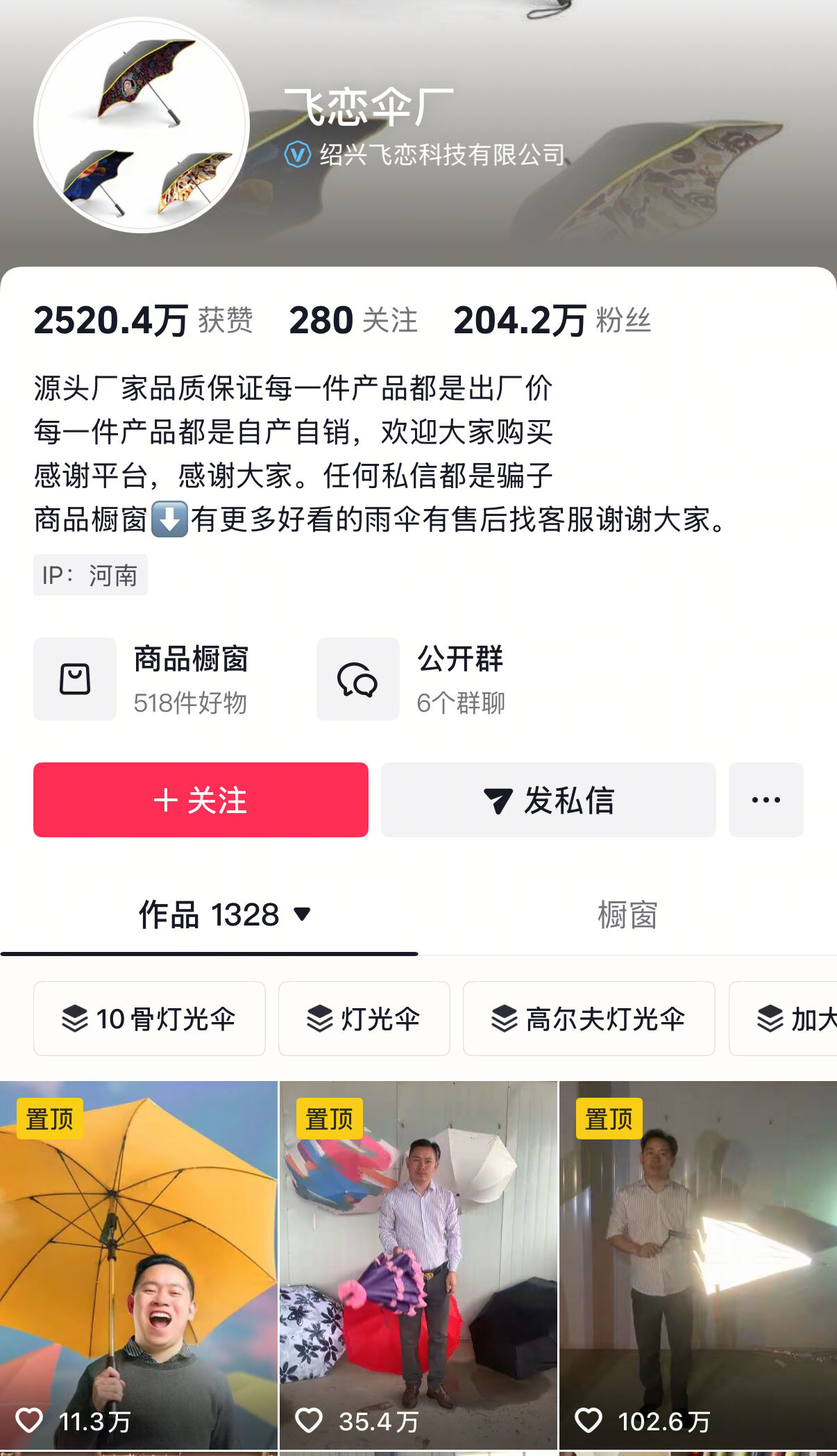837x1456 pixels.
Task: Open 商品橱窗 with 518 items
Action: [x=142, y=679]
